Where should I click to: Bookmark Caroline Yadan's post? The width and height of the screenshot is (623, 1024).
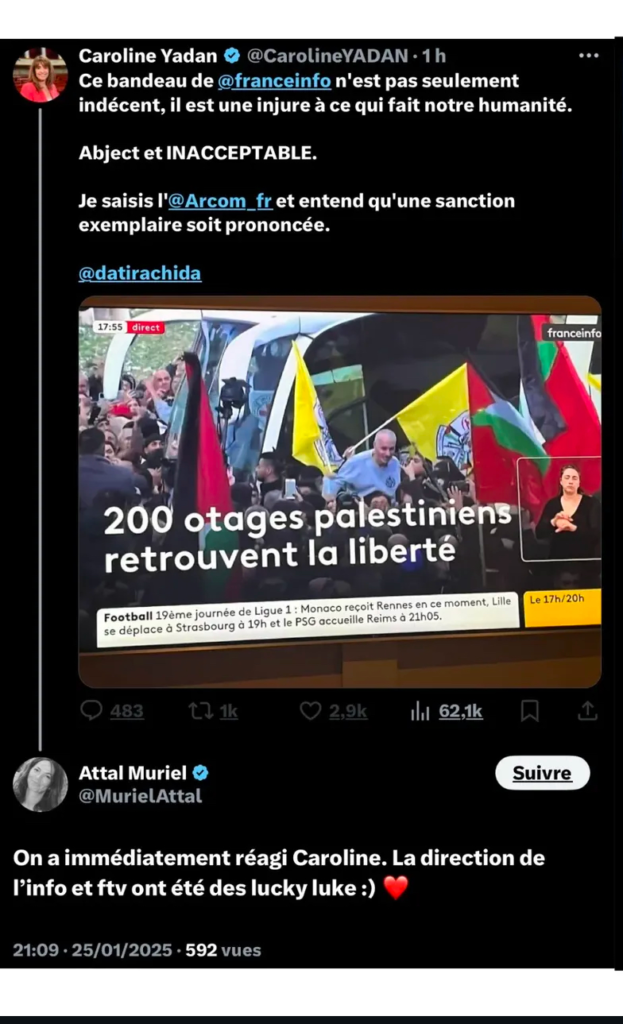pos(530,711)
